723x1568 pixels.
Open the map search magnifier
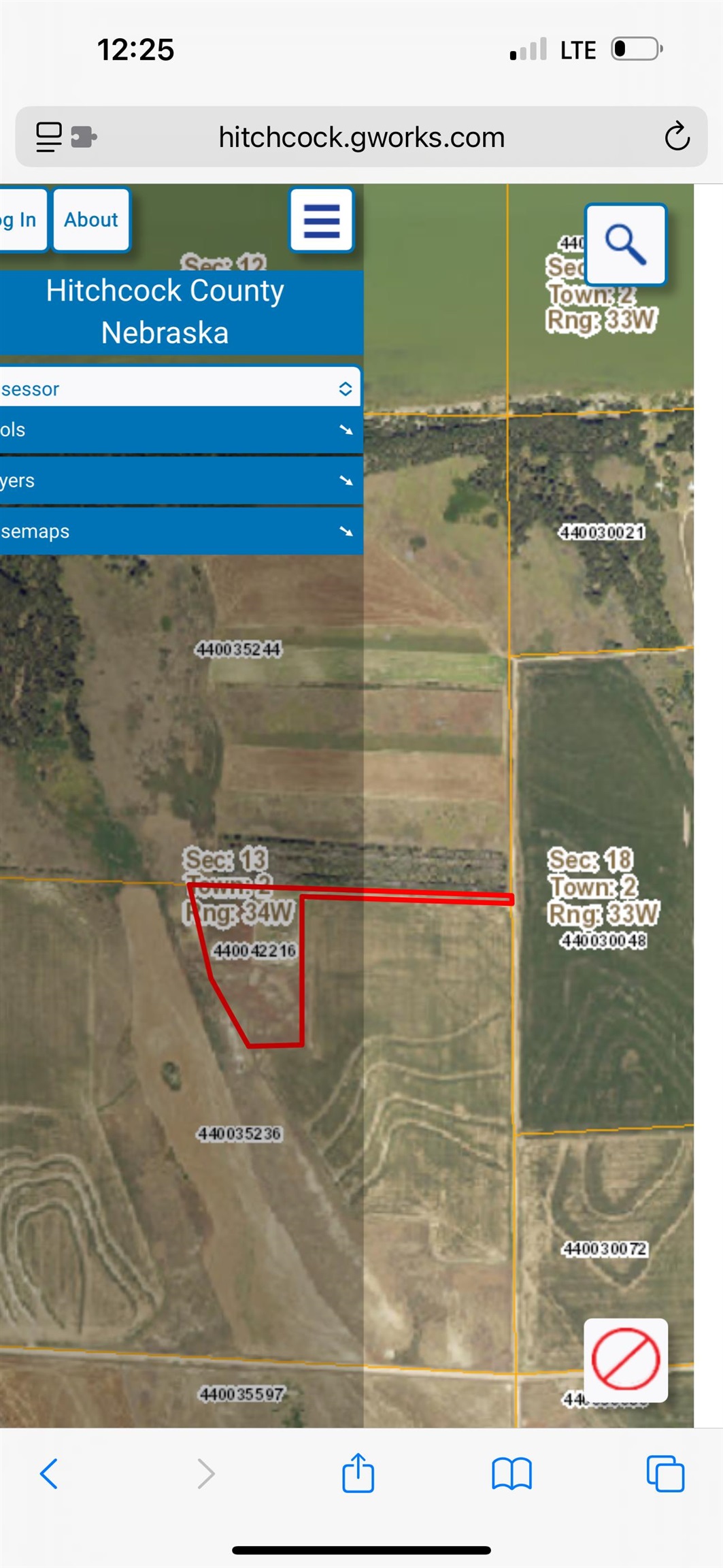click(x=625, y=244)
